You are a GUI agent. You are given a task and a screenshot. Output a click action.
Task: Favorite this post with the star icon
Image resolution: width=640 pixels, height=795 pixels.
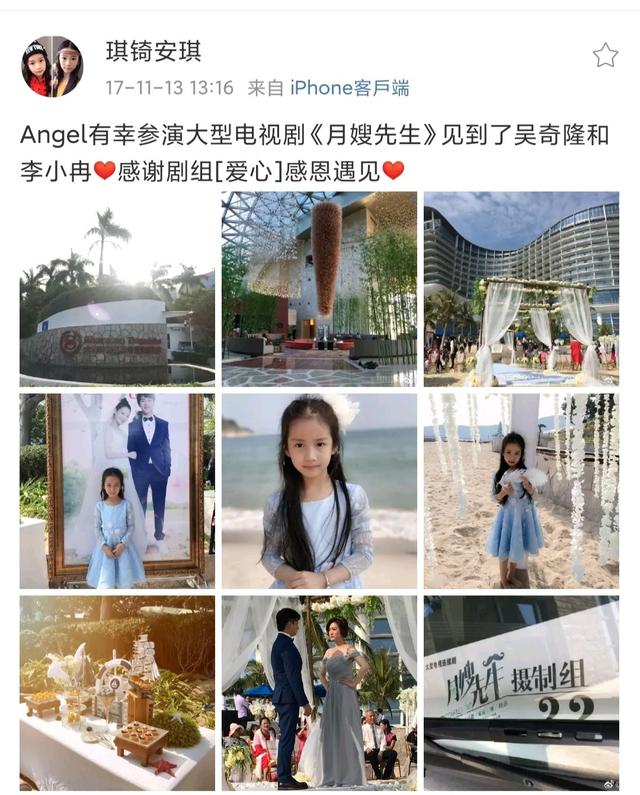pyautogui.click(x=605, y=55)
